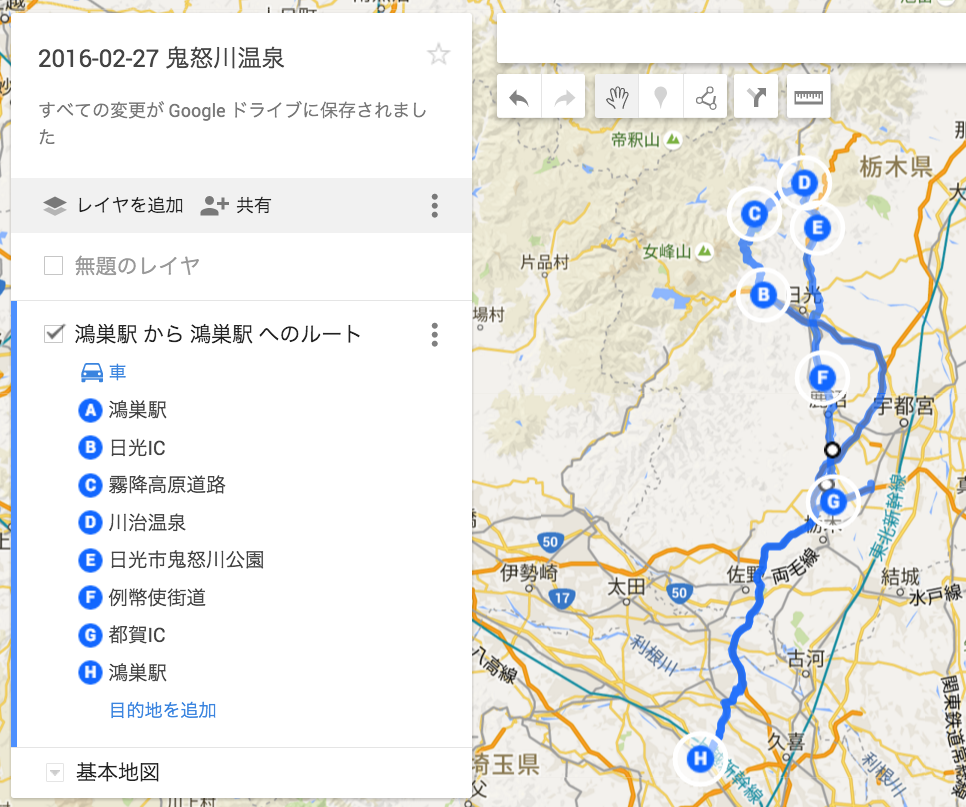Image resolution: width=966 pixels, height=807 pixels.
Task: Activate the measure distance ruler tool
Action: (808, 98)
